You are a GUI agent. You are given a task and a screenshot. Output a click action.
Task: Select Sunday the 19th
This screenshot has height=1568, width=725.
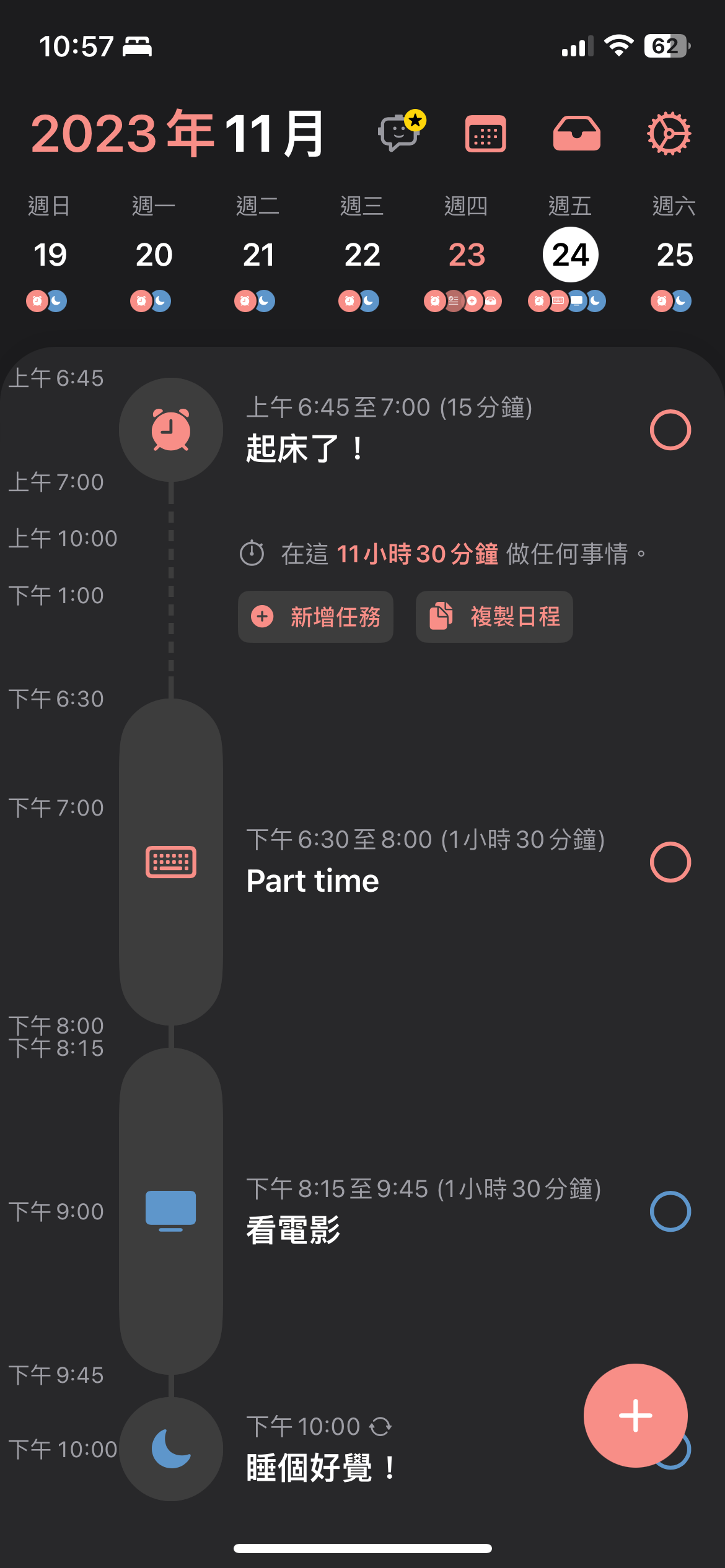click(50, 255)
